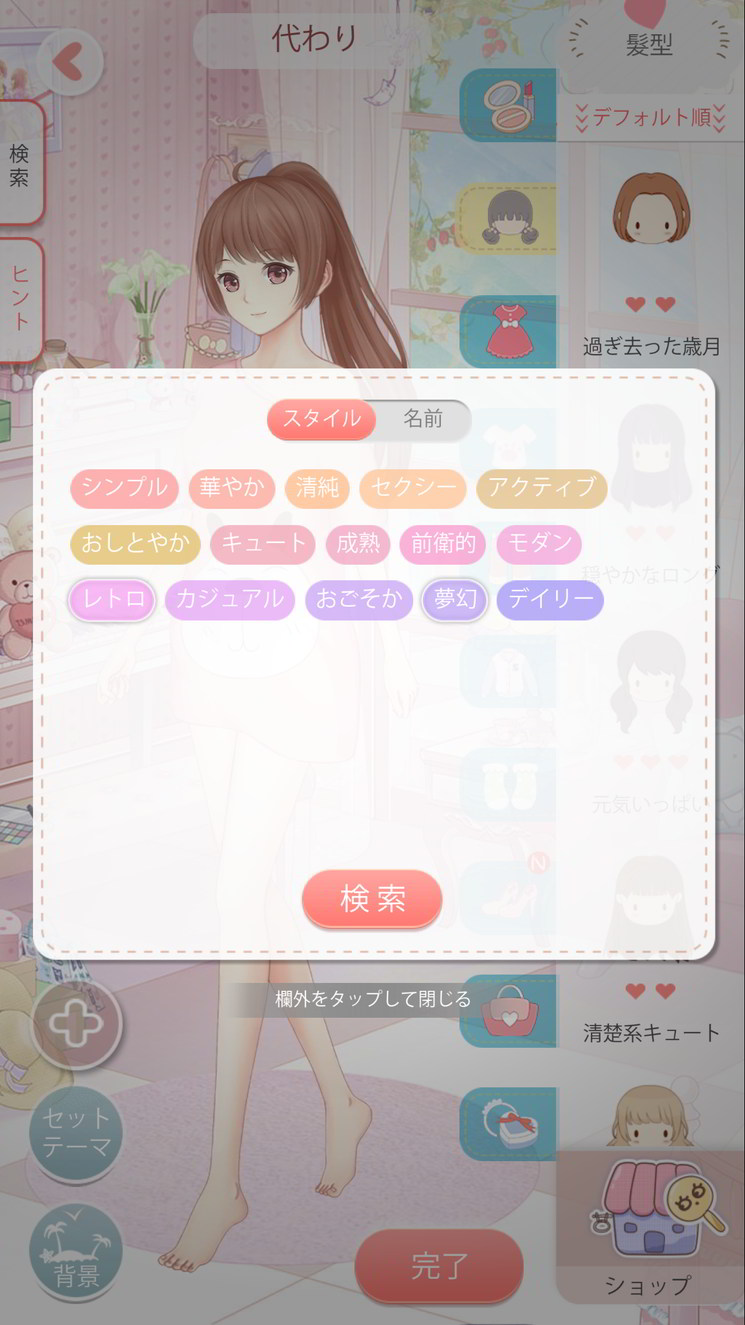The width and height of the screenshot is (745, 1325).
Task: Pick the デイリー style chip
Action: click(x=550, y=599)
